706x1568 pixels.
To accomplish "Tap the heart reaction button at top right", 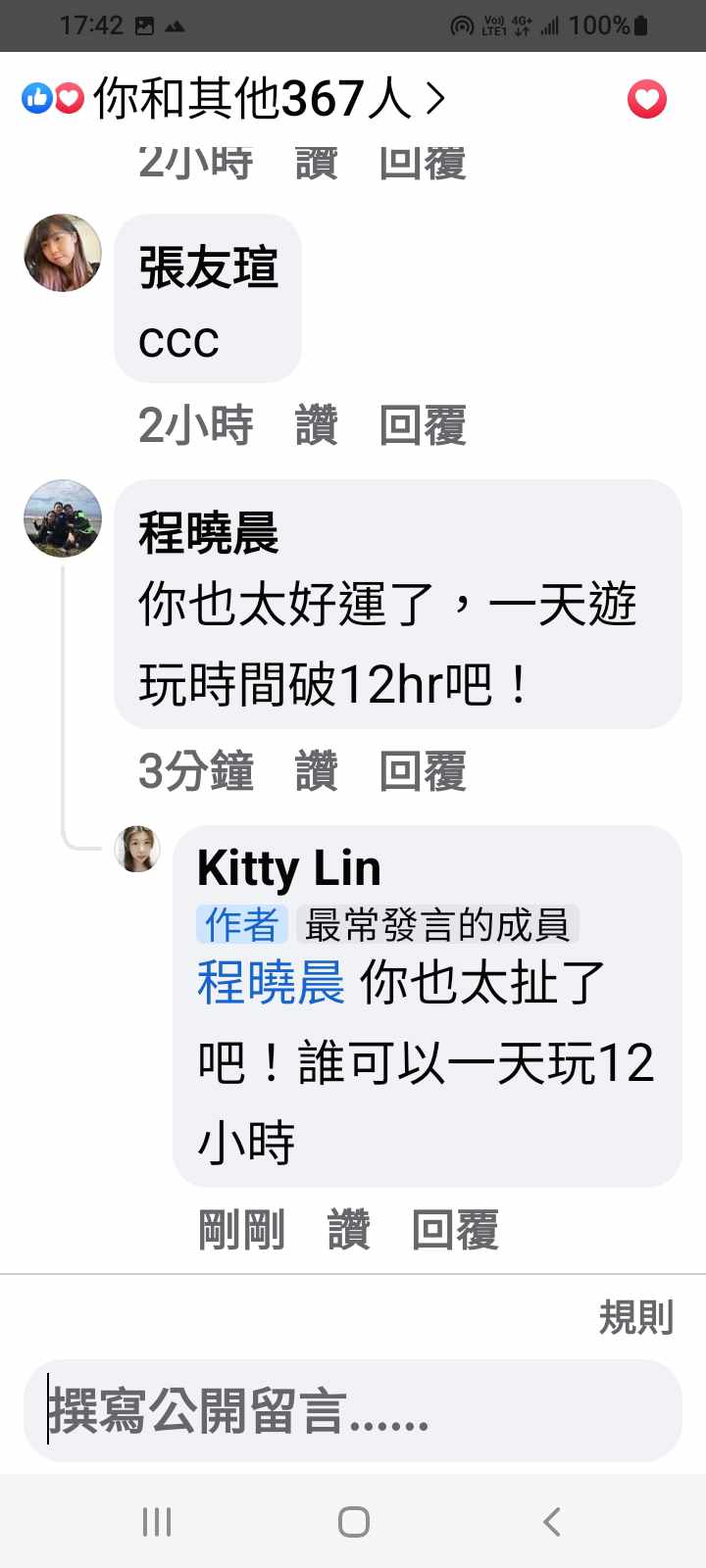I will pos(646,99).
